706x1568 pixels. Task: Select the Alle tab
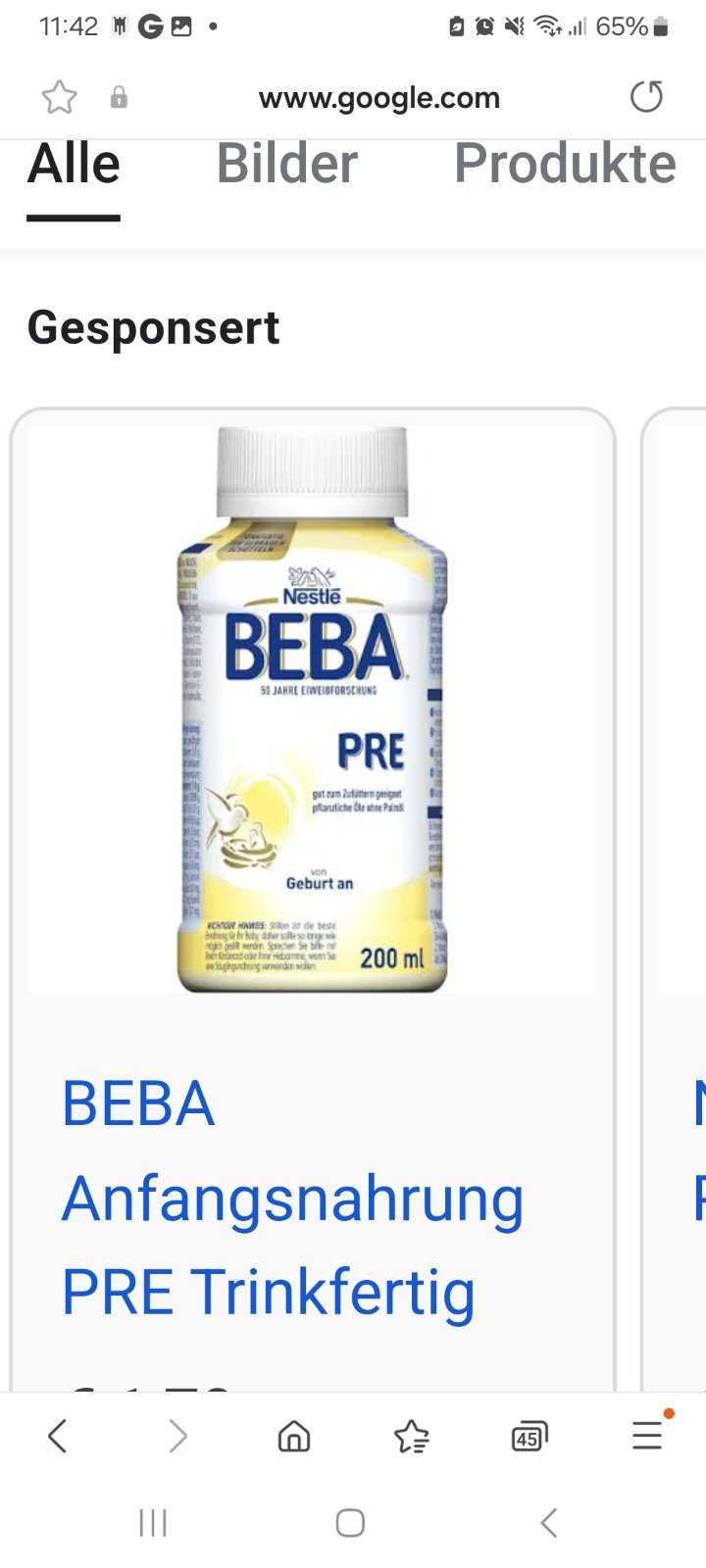click(x=74, y=164)
